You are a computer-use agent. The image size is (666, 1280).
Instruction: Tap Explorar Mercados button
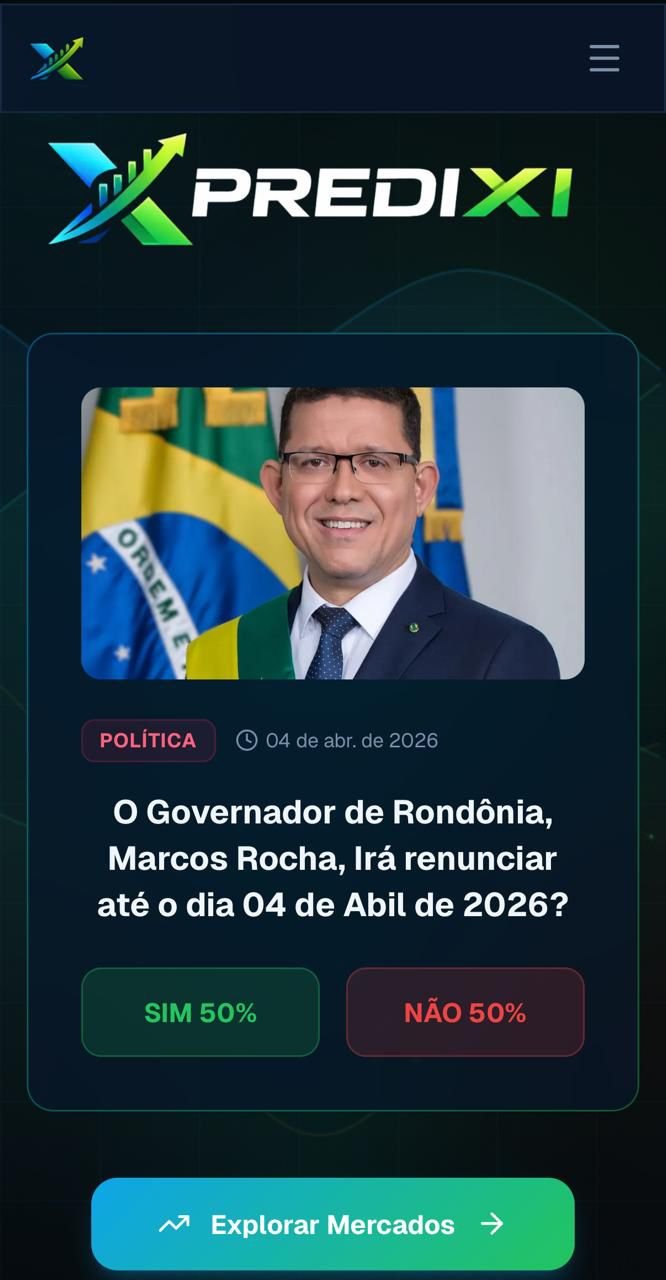click(x=332, y=1224)
